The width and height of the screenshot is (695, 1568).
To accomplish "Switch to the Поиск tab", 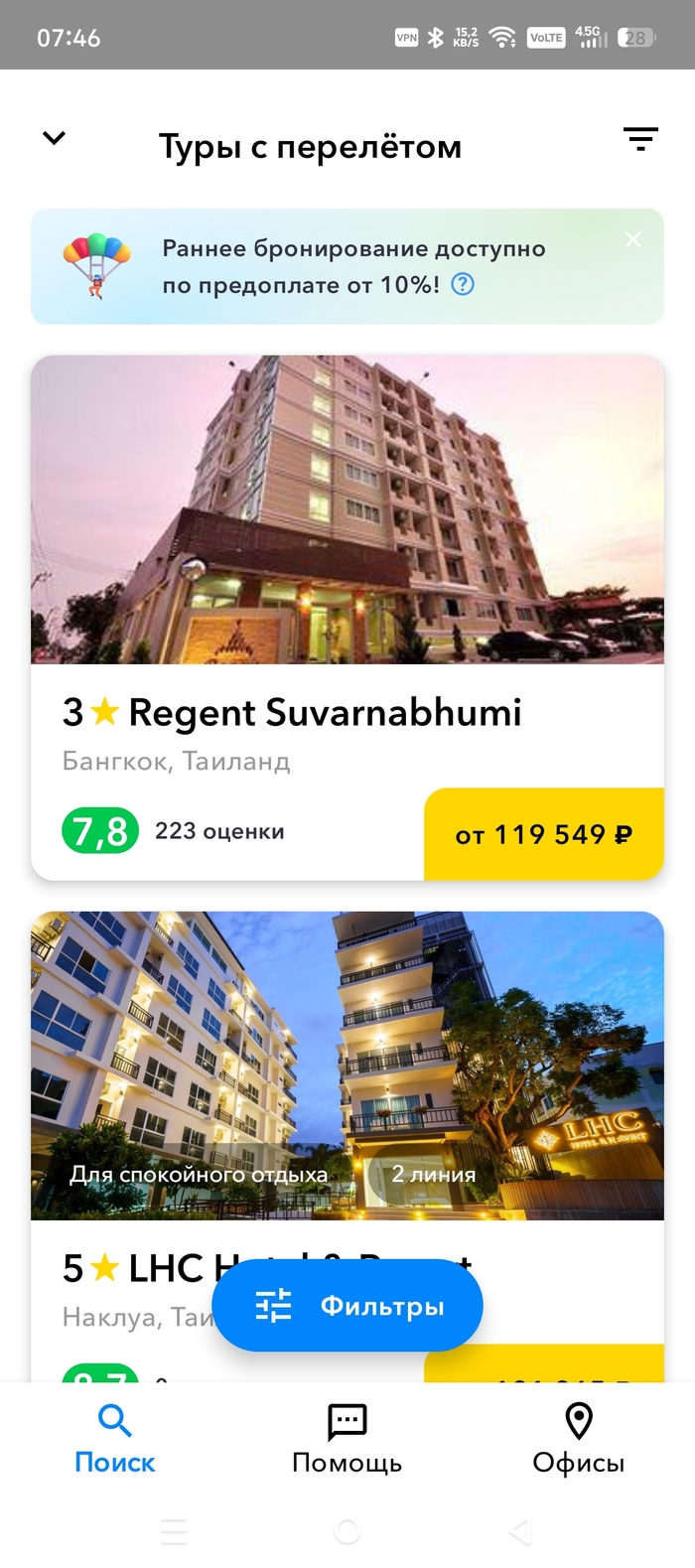I will 115,1438.
